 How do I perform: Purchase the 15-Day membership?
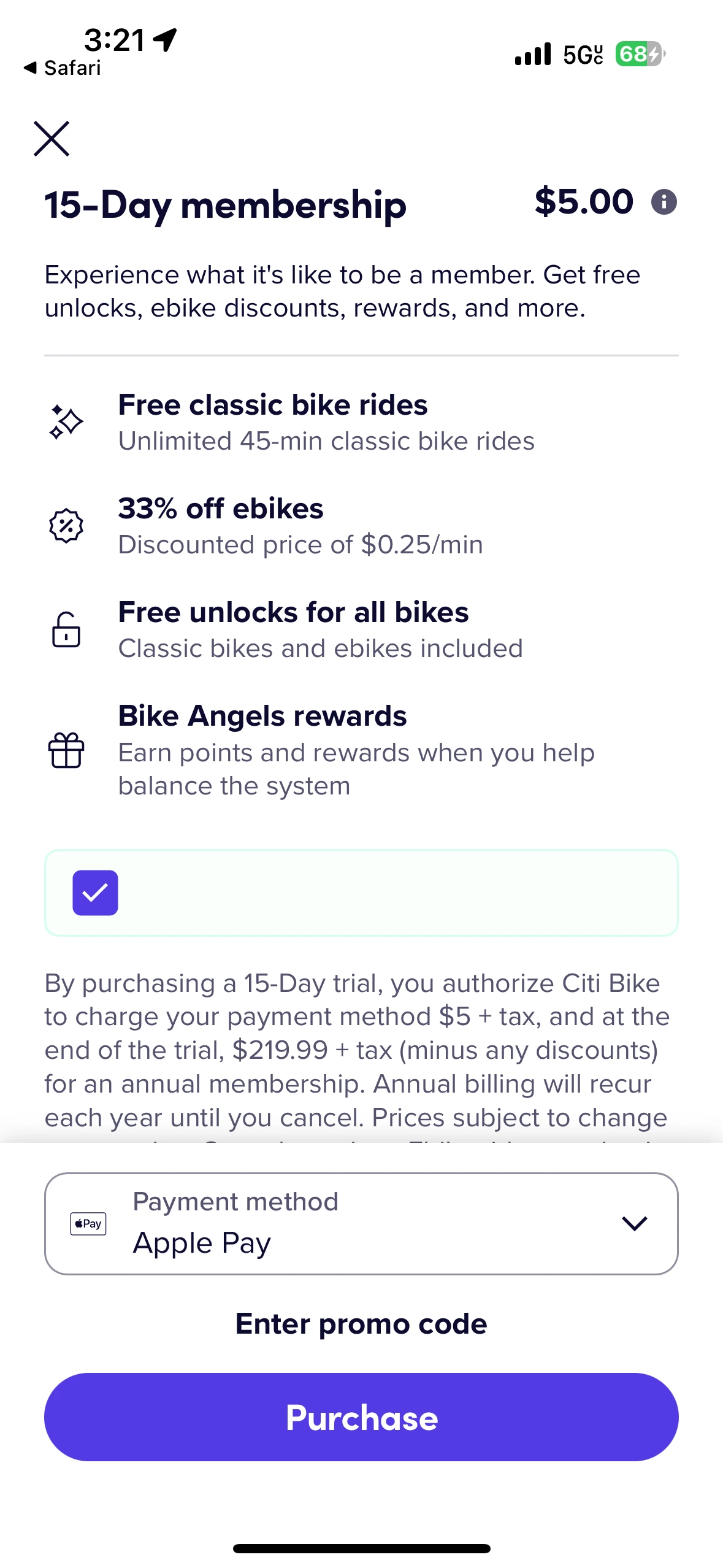361,1417
